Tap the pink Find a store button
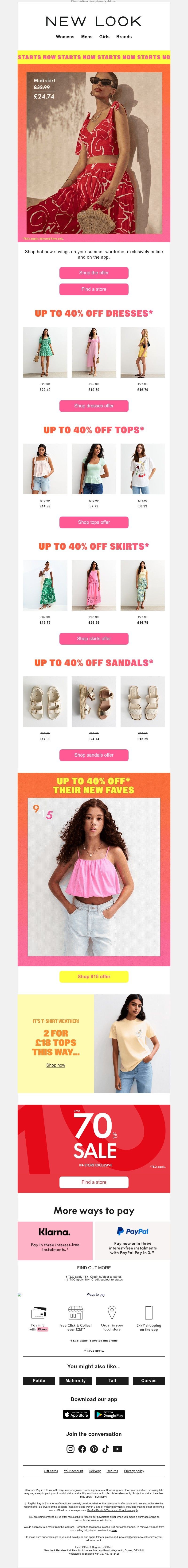 coord(94,289)
